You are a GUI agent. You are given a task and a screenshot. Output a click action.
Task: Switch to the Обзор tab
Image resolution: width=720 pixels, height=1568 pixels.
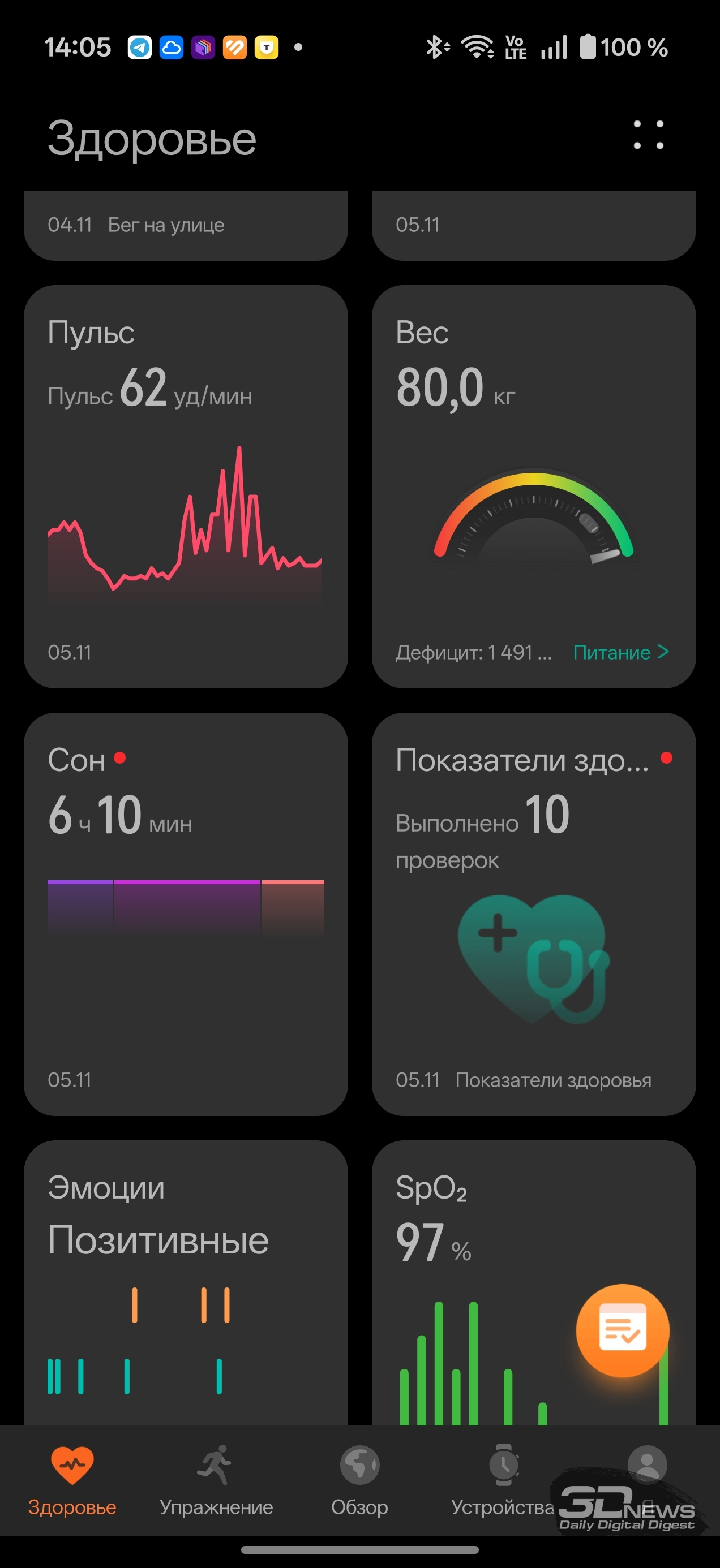click(359, 1480)
